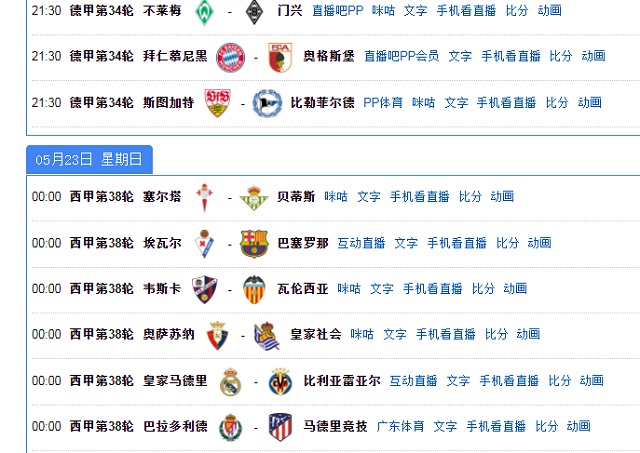Image resolution: width=640 pixels, height=453 pixels.
Task: Open 文字 live for 埃瓦尔 vs 巴塞罗那
Action: [406, 242]
